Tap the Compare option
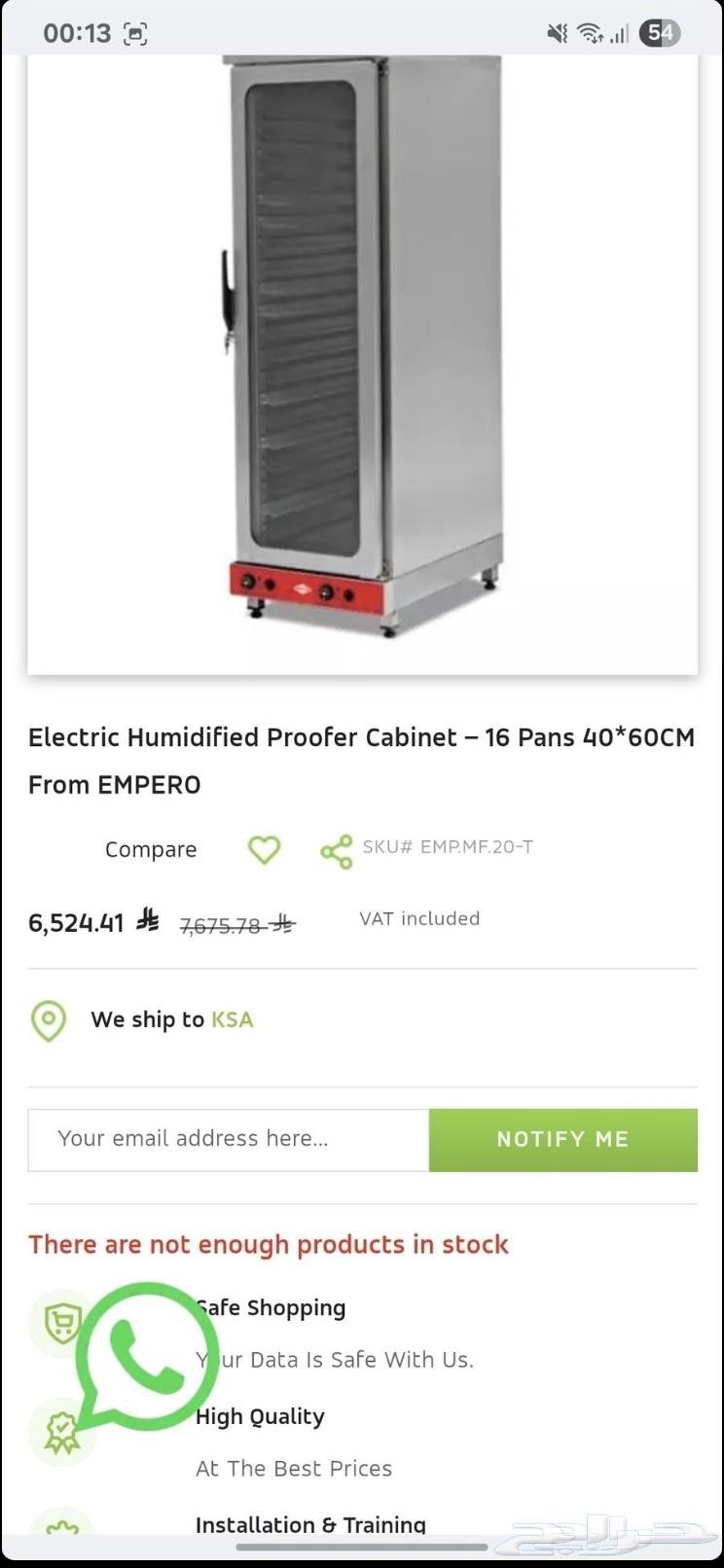 coord(150,849)
